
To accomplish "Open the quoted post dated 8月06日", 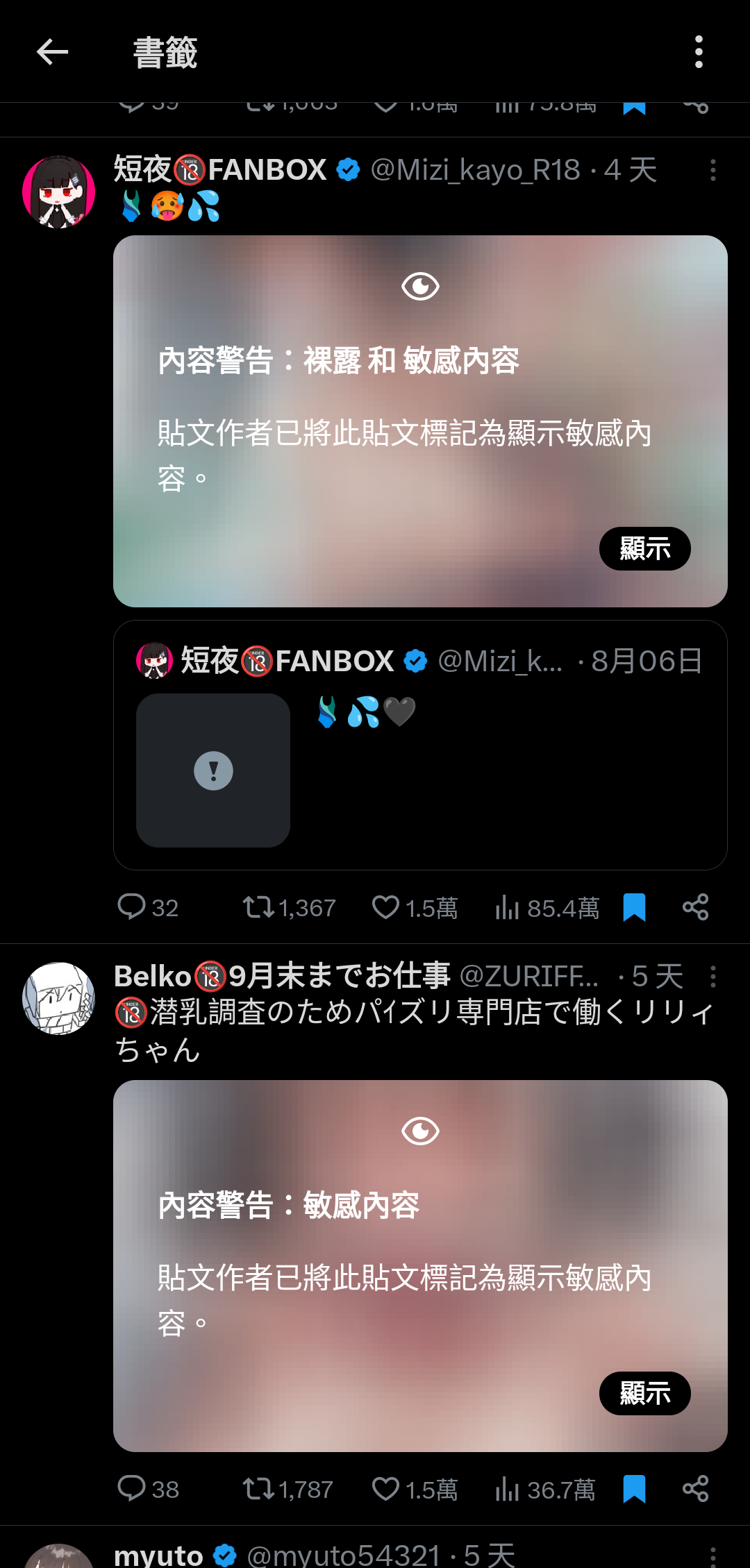I will click(420, 745).
